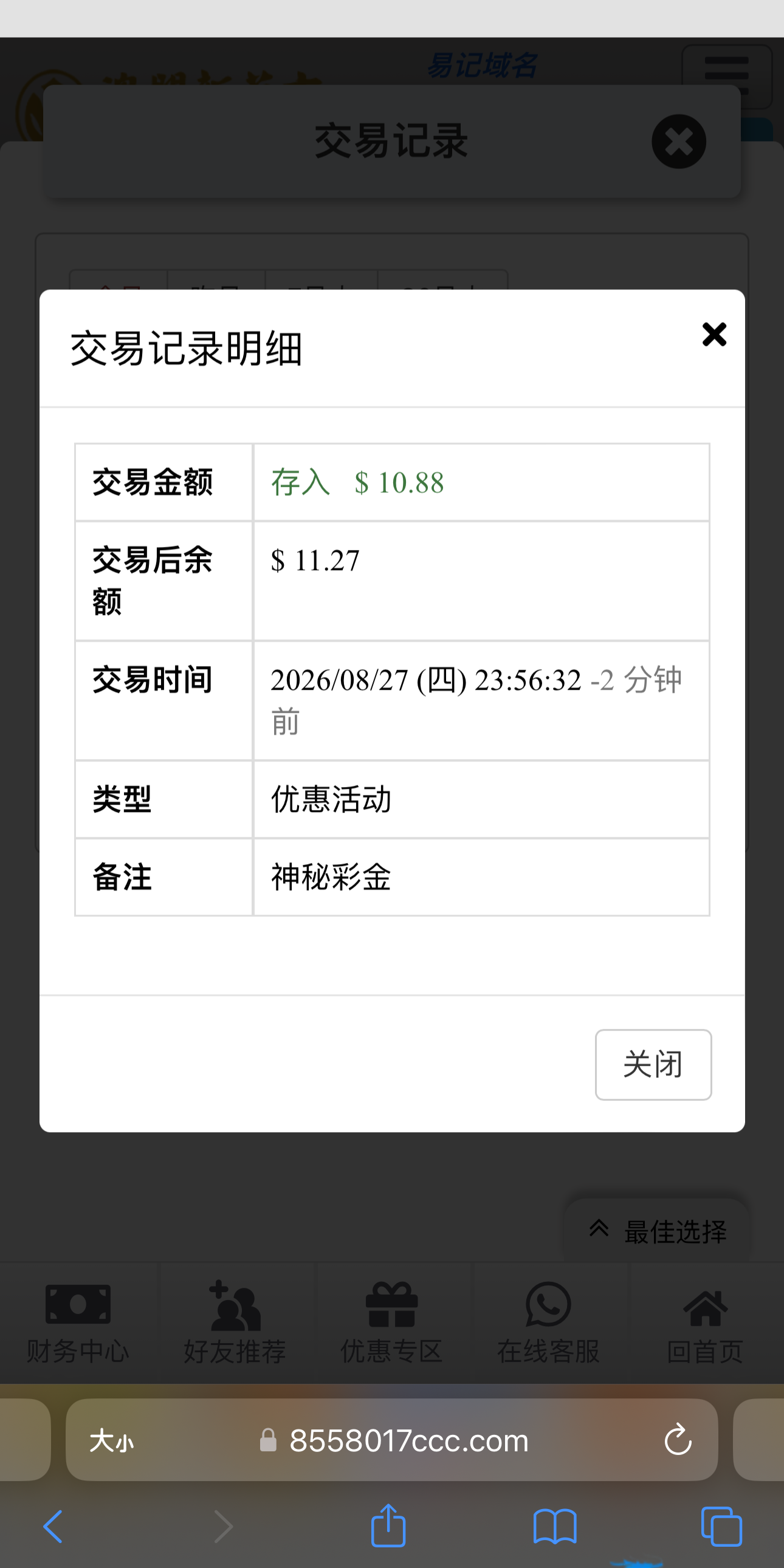This screenshot has height=1568, width=784.
Task: Return to 回首页
Action: [x=706, y=1322]
